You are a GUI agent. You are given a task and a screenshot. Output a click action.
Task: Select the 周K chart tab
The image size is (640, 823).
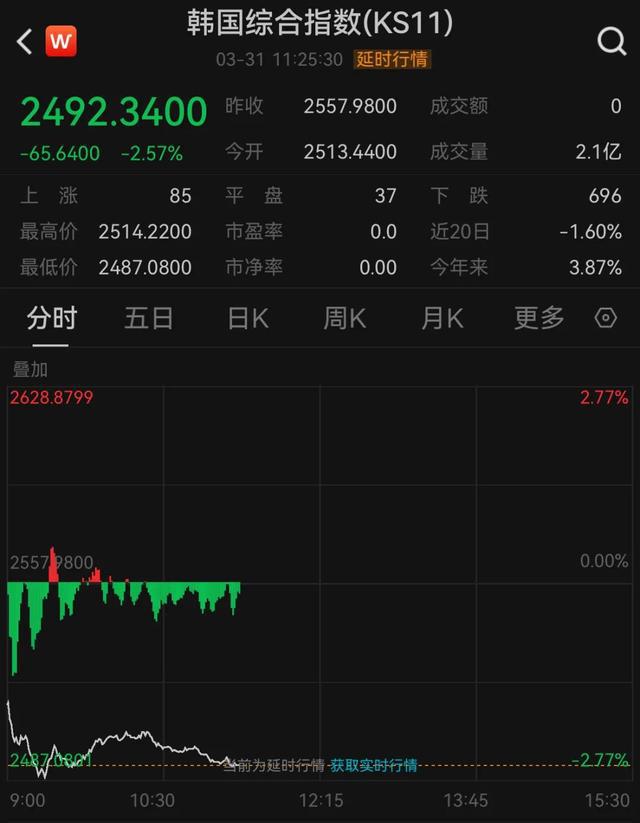344,319
